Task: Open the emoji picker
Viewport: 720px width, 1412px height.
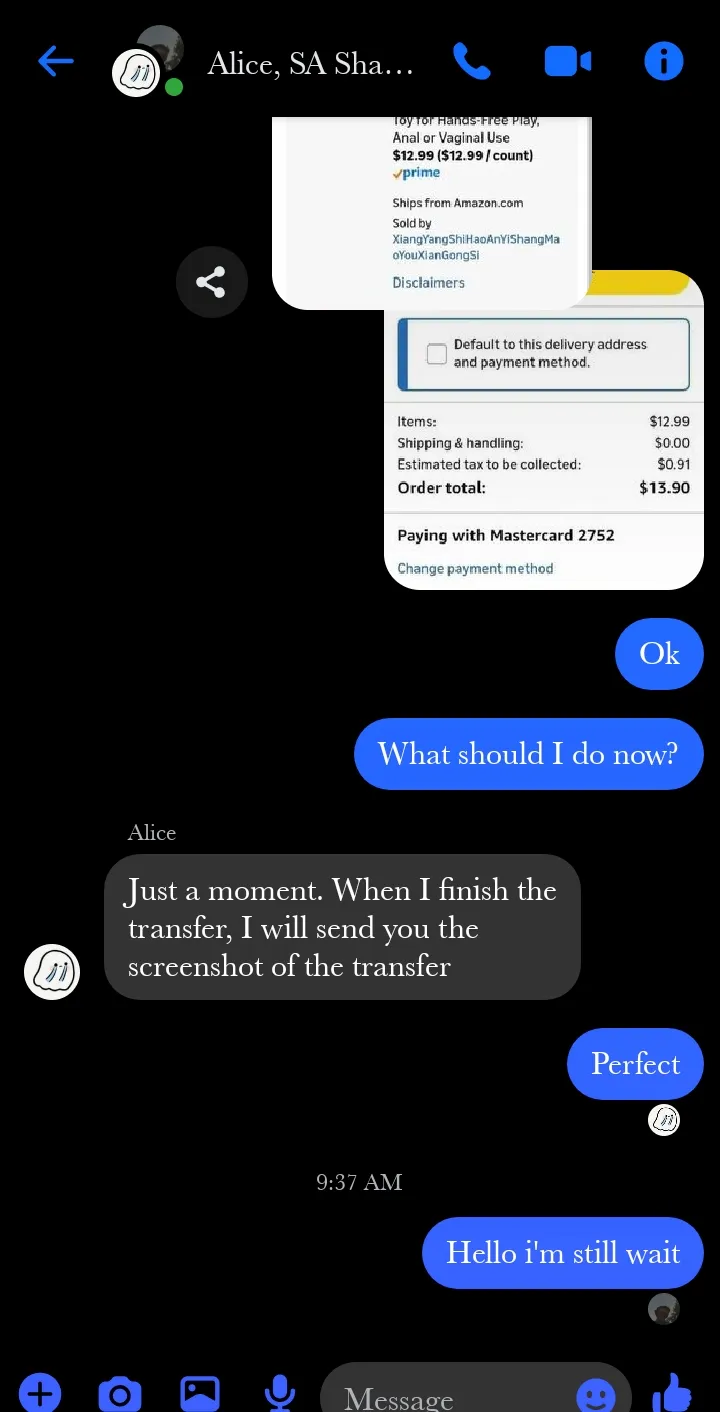Action: click(x=597, y=1394)
